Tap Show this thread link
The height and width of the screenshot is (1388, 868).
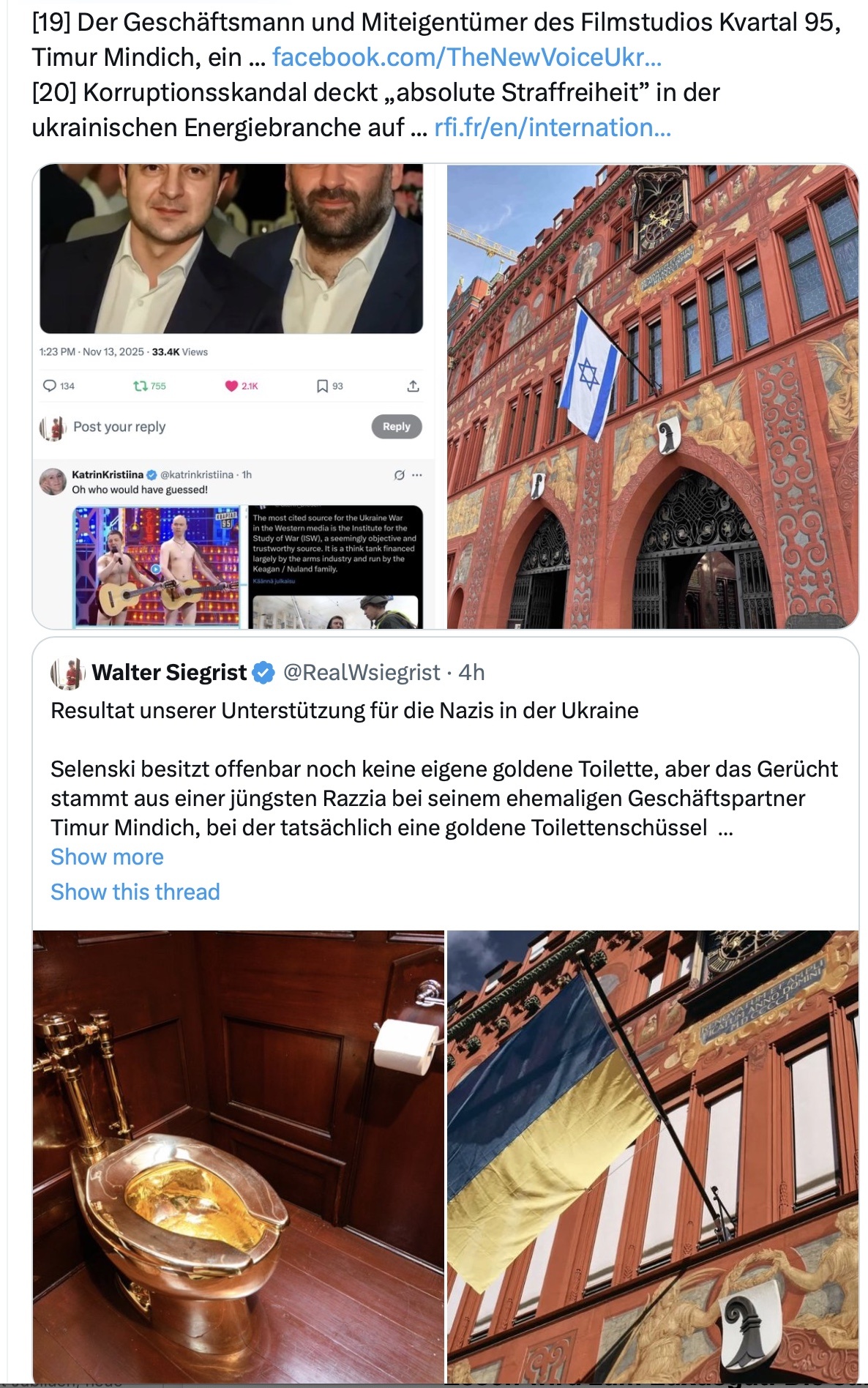point(135,892)
